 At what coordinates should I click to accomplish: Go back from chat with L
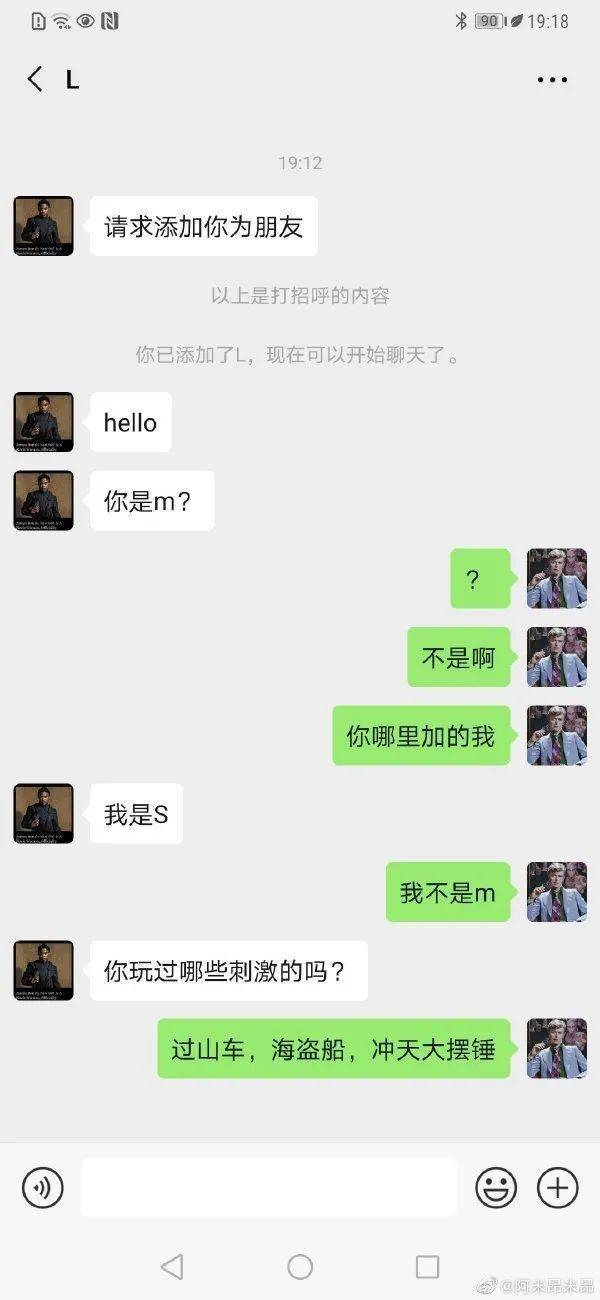[35, 80]
